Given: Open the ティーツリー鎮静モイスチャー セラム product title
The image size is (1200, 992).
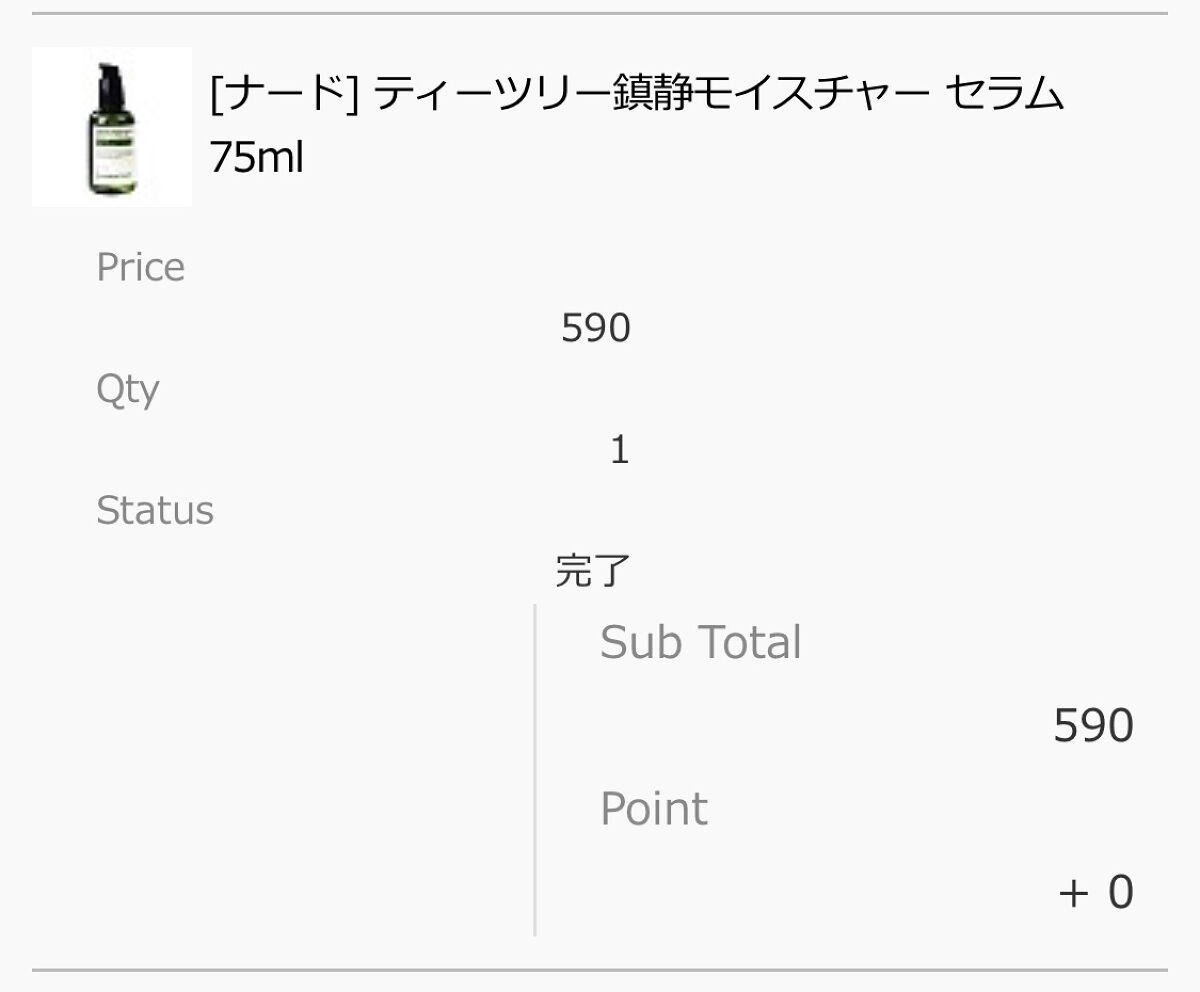Looking at the screenshot, I should pos(636,94).
